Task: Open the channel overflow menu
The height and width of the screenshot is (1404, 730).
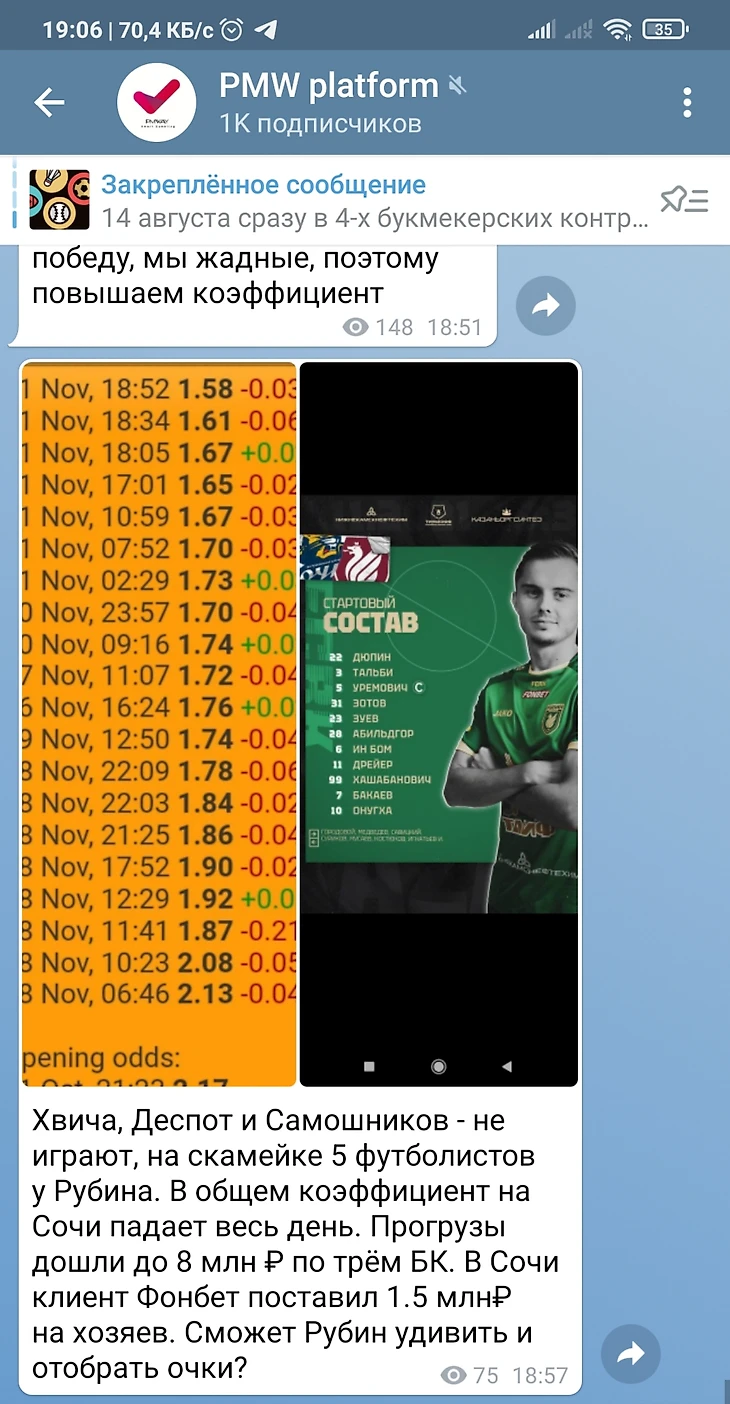Action: (x=686, y=102)
